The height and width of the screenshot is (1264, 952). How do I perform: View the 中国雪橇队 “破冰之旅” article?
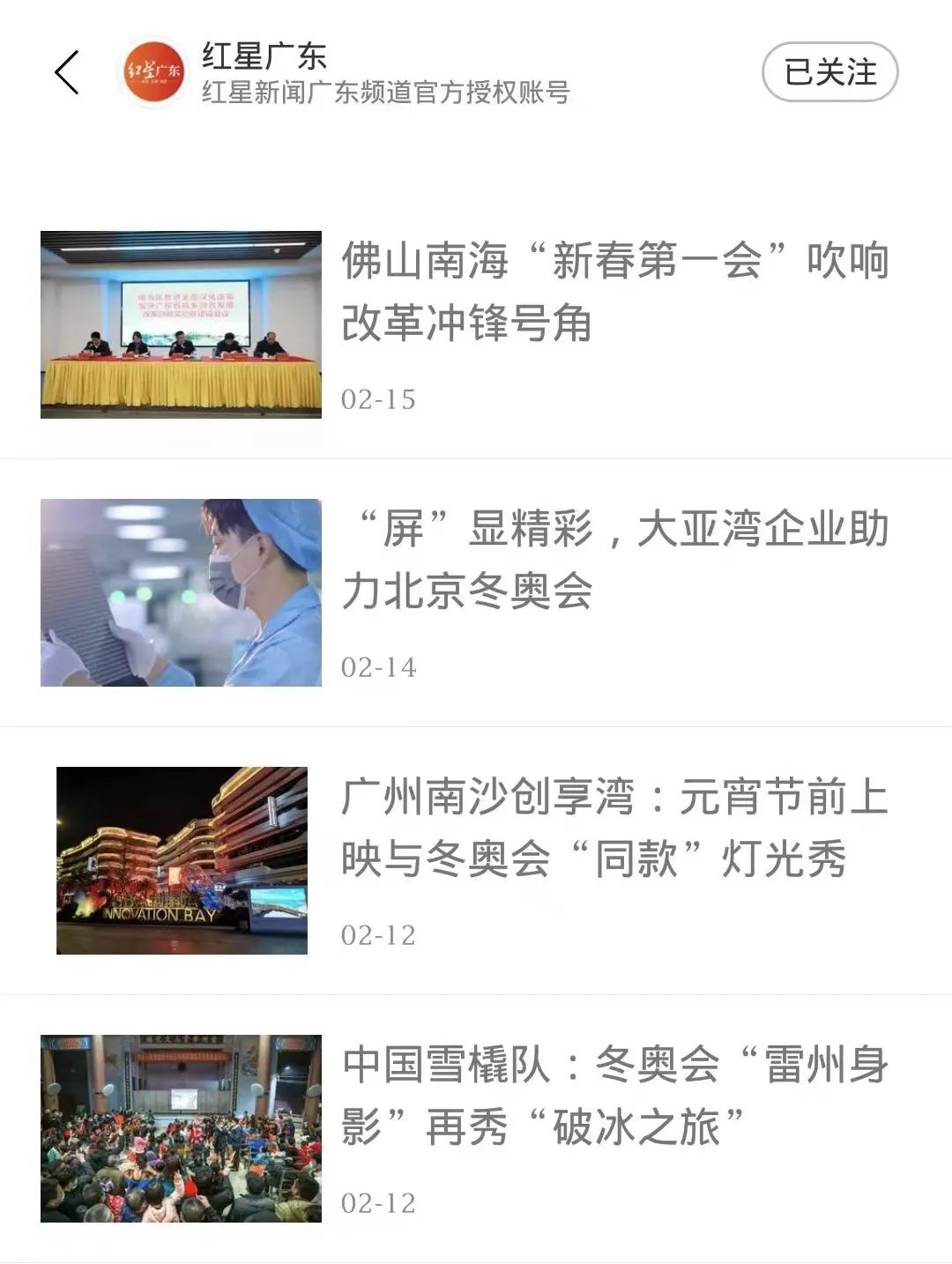click(x=614, y=1096)
